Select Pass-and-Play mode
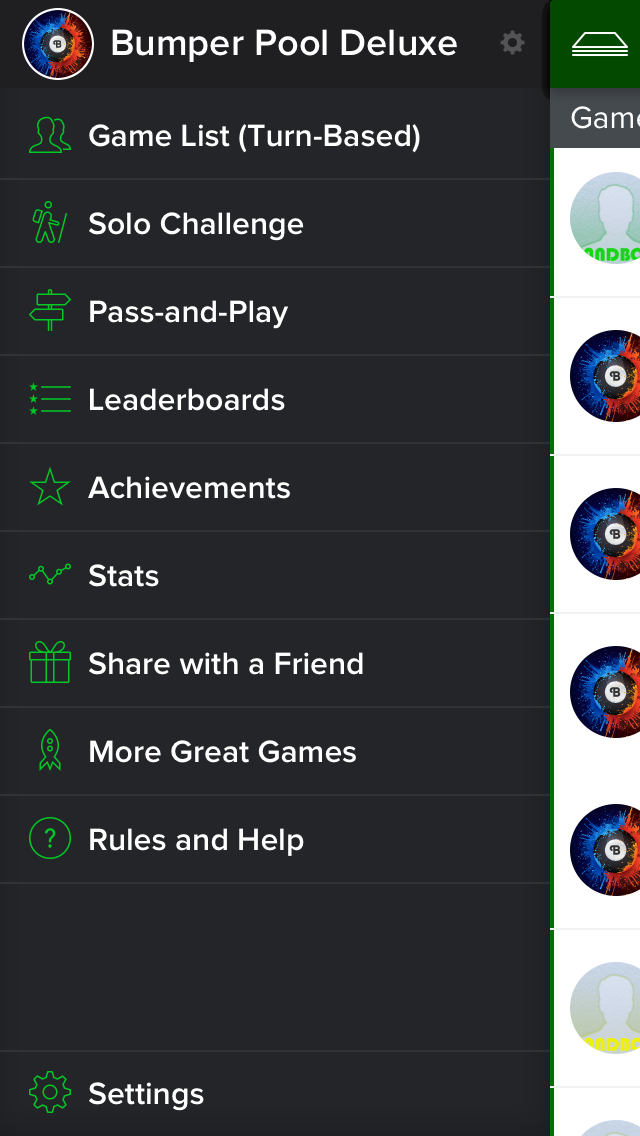 [188, 312]
